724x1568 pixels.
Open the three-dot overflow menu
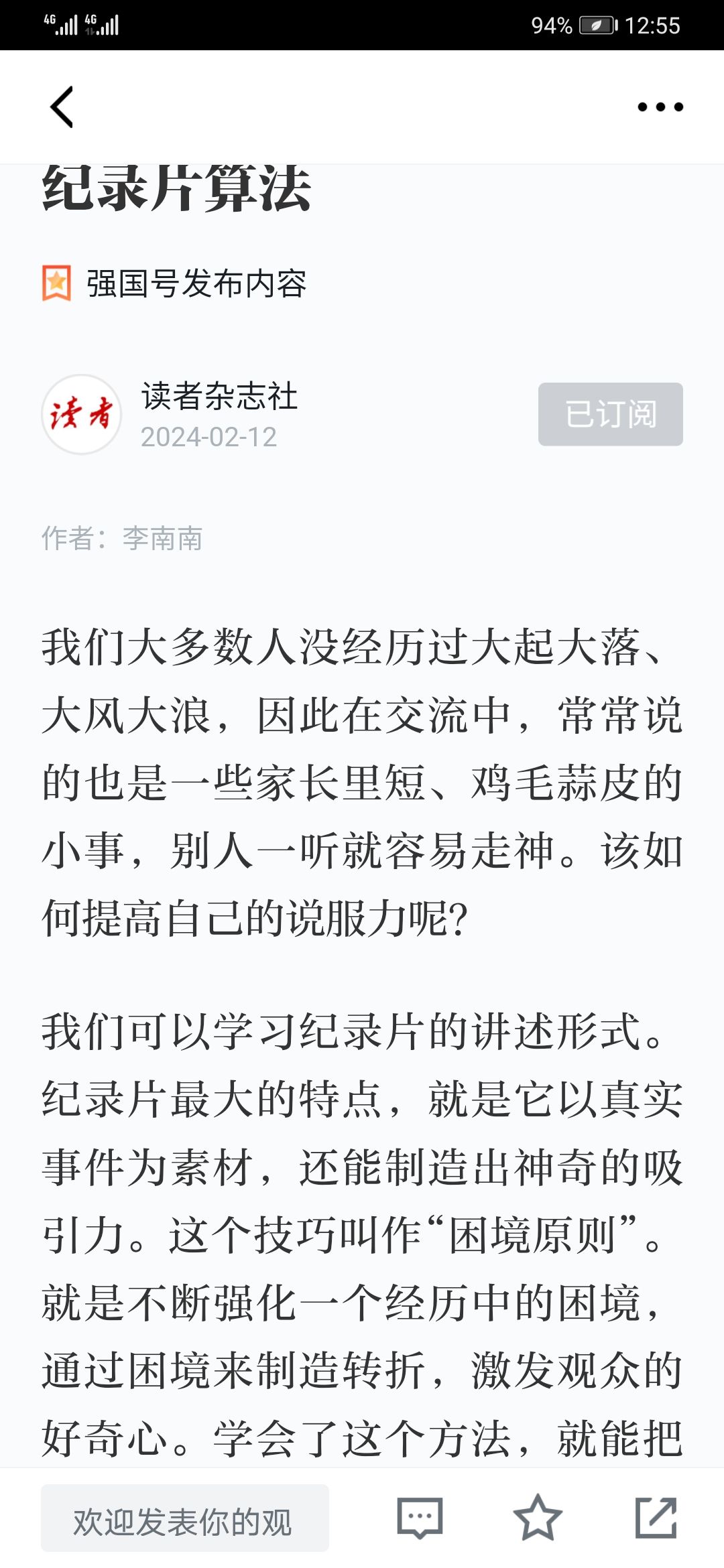[660, 107]
